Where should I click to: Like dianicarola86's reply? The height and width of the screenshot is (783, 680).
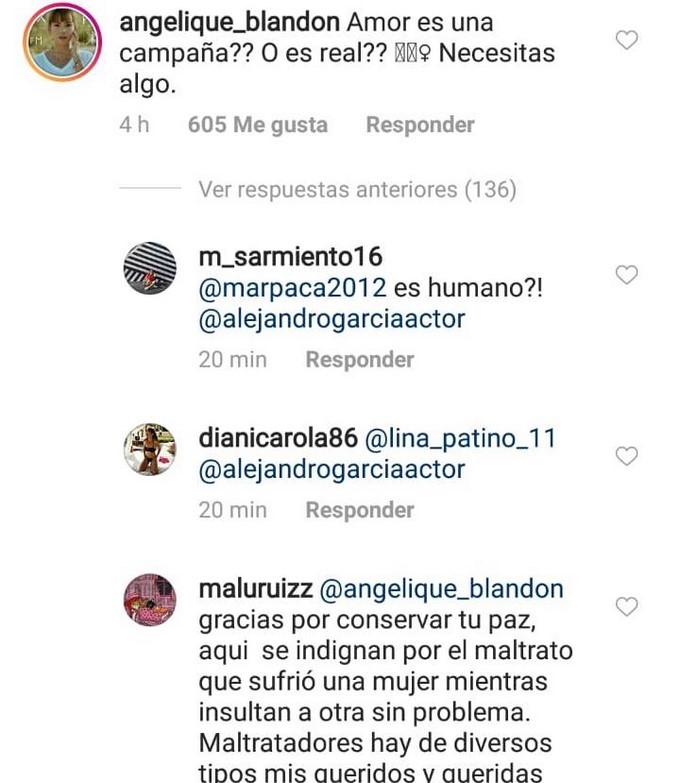click(x=627, y=456)
